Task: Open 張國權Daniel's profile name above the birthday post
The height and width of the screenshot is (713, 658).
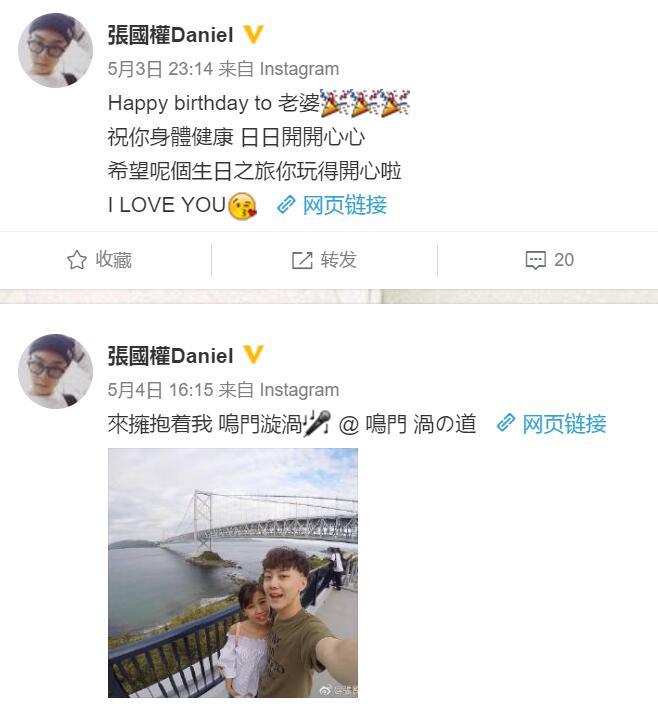Action: pos(170,35)
